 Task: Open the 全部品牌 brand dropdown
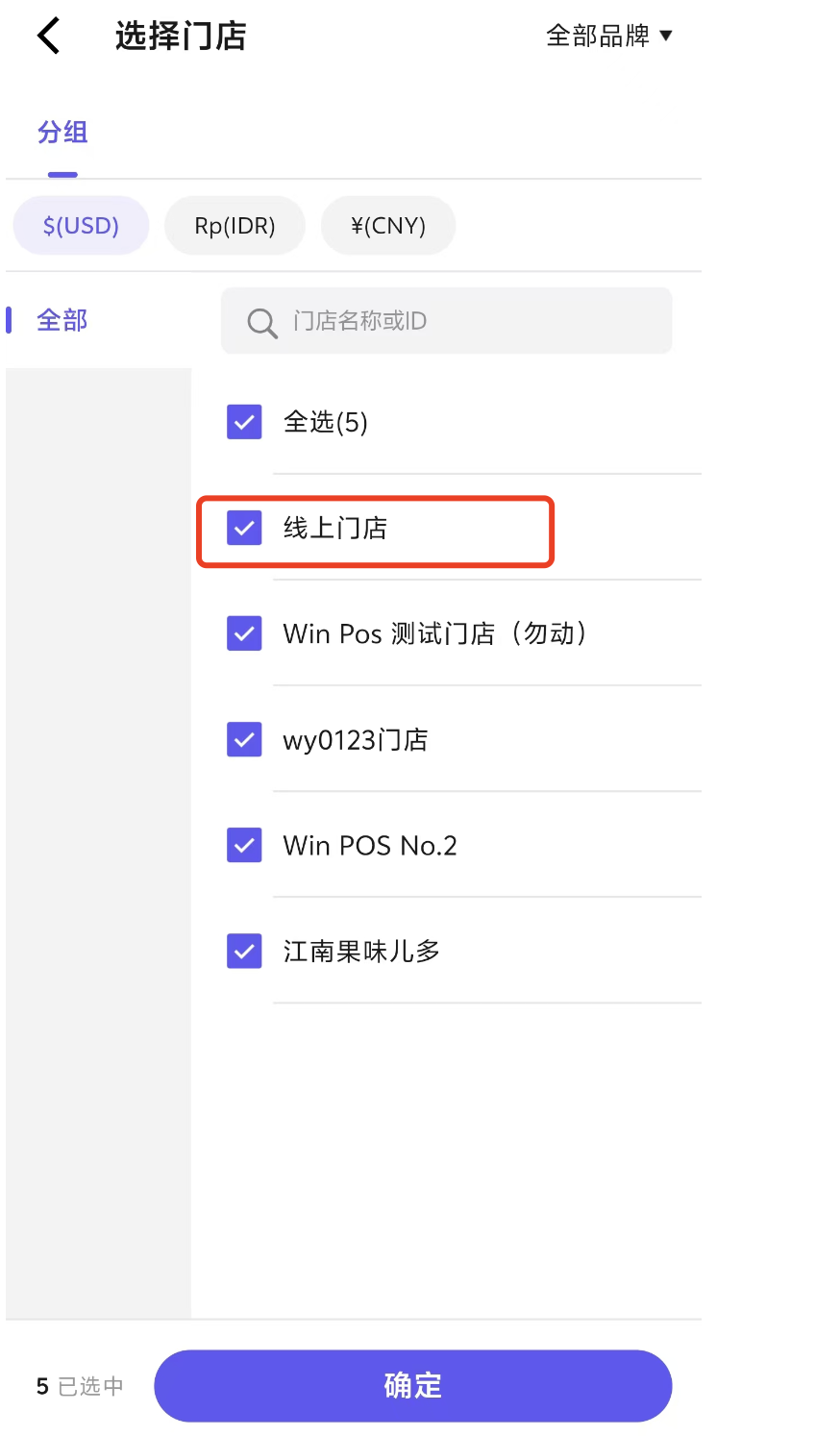[609, 37]
